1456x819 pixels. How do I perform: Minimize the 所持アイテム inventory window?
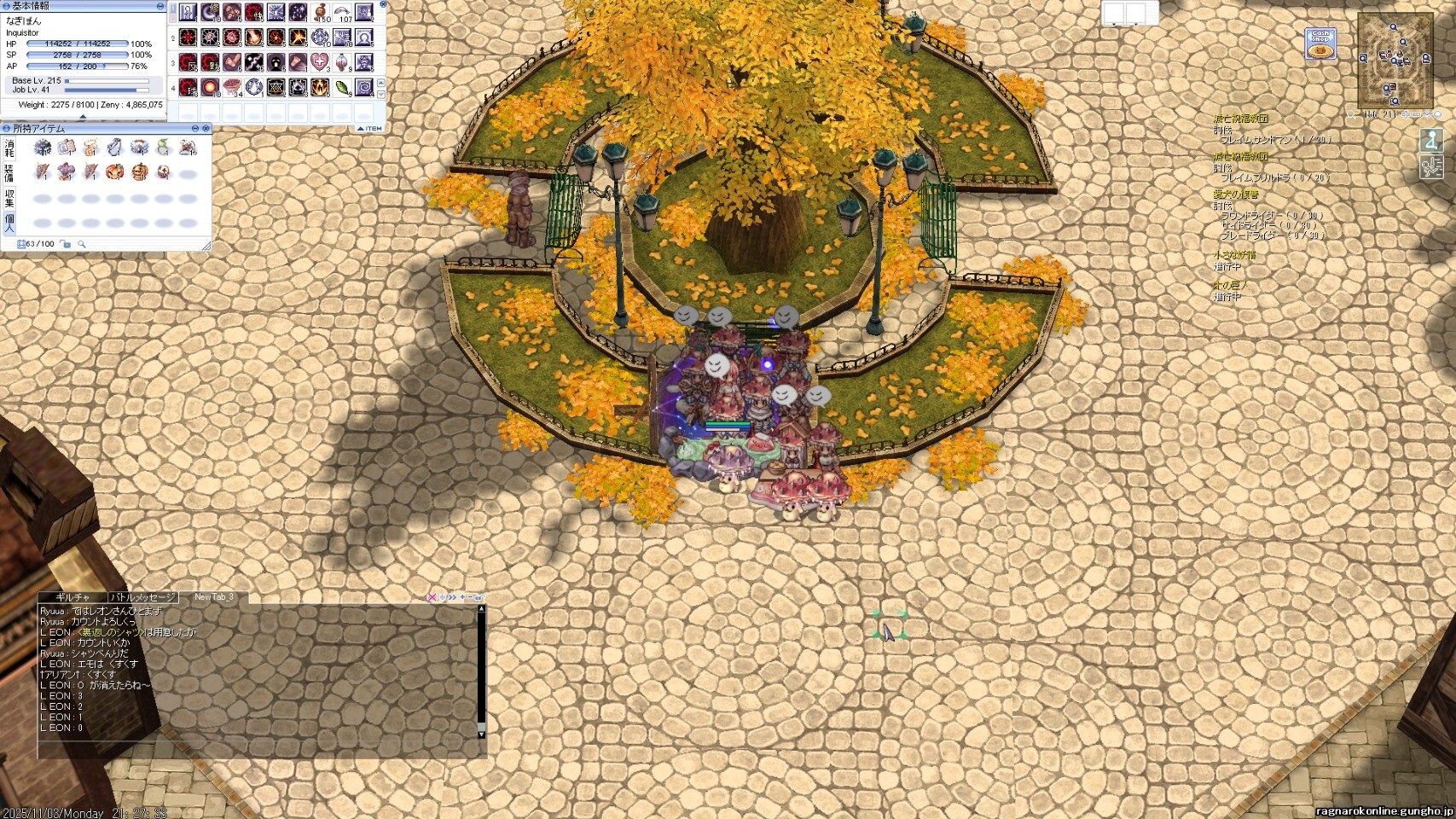click(x=195, y=129)
